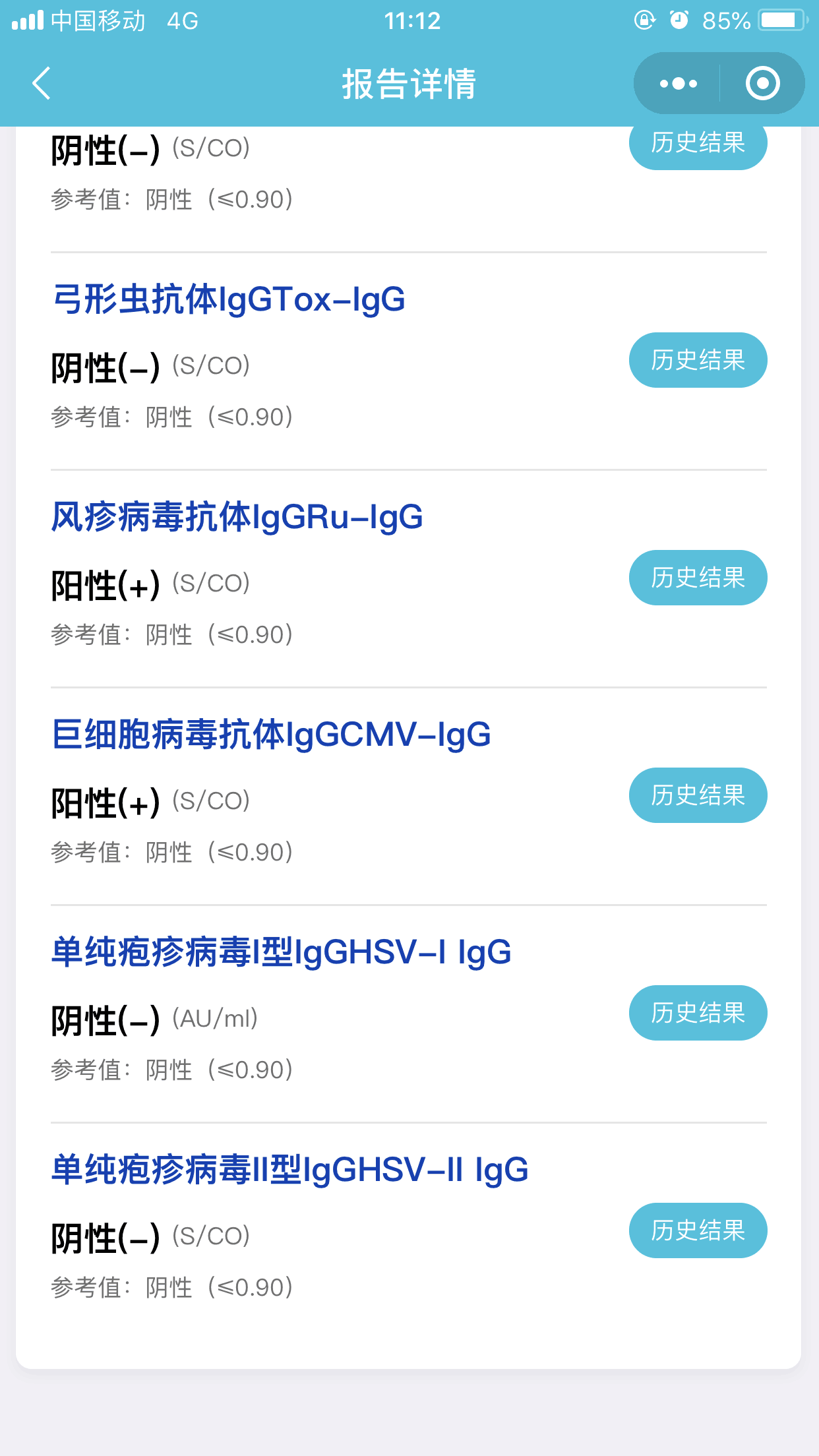Check 历史结果 for 单纯疱疹病毒I型IgG HSV-I
This screenshot has width=819, height=1456.
coord(698,1013)
